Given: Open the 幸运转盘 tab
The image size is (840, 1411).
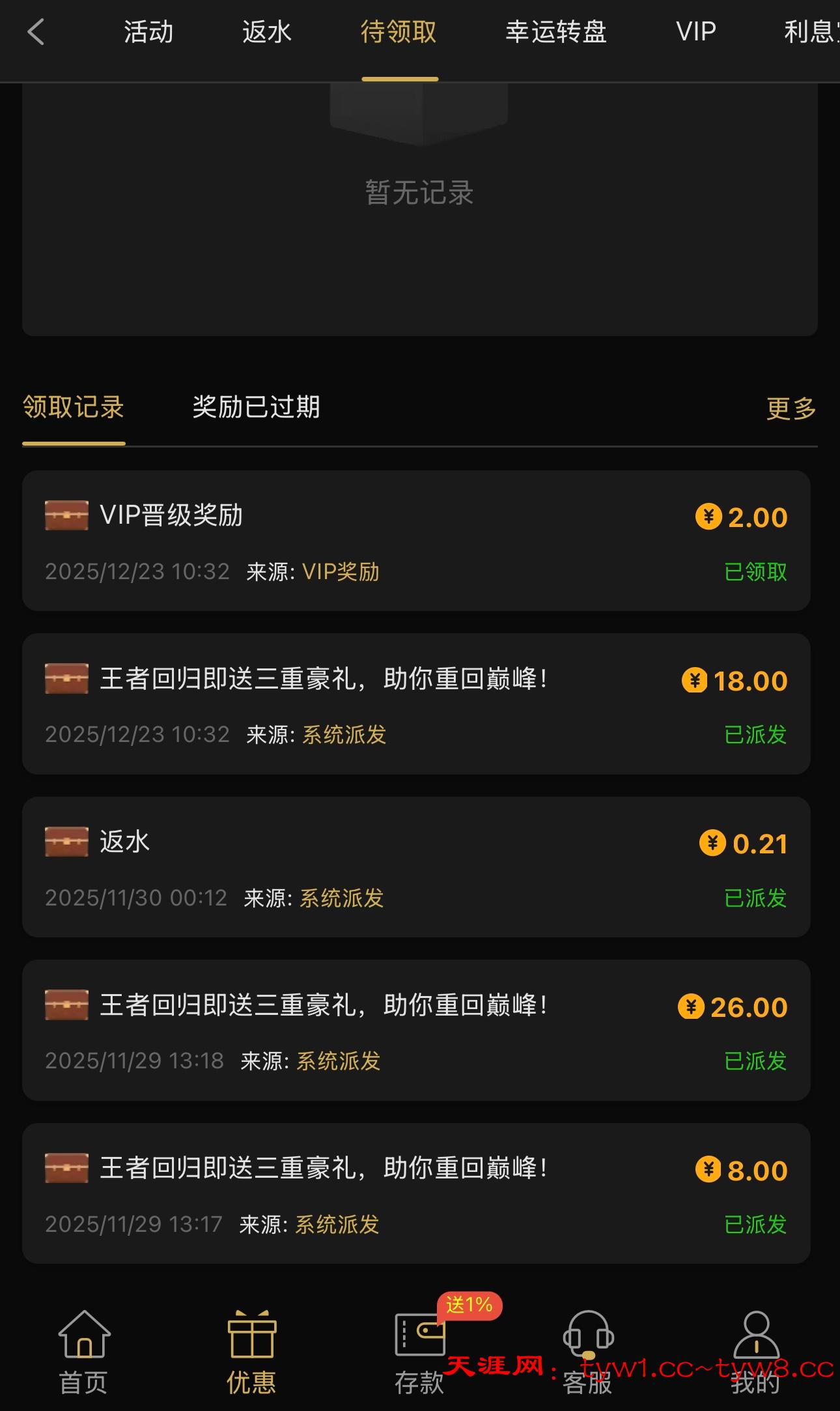Looking at the screenshot, I should click(x=556, y=32).
